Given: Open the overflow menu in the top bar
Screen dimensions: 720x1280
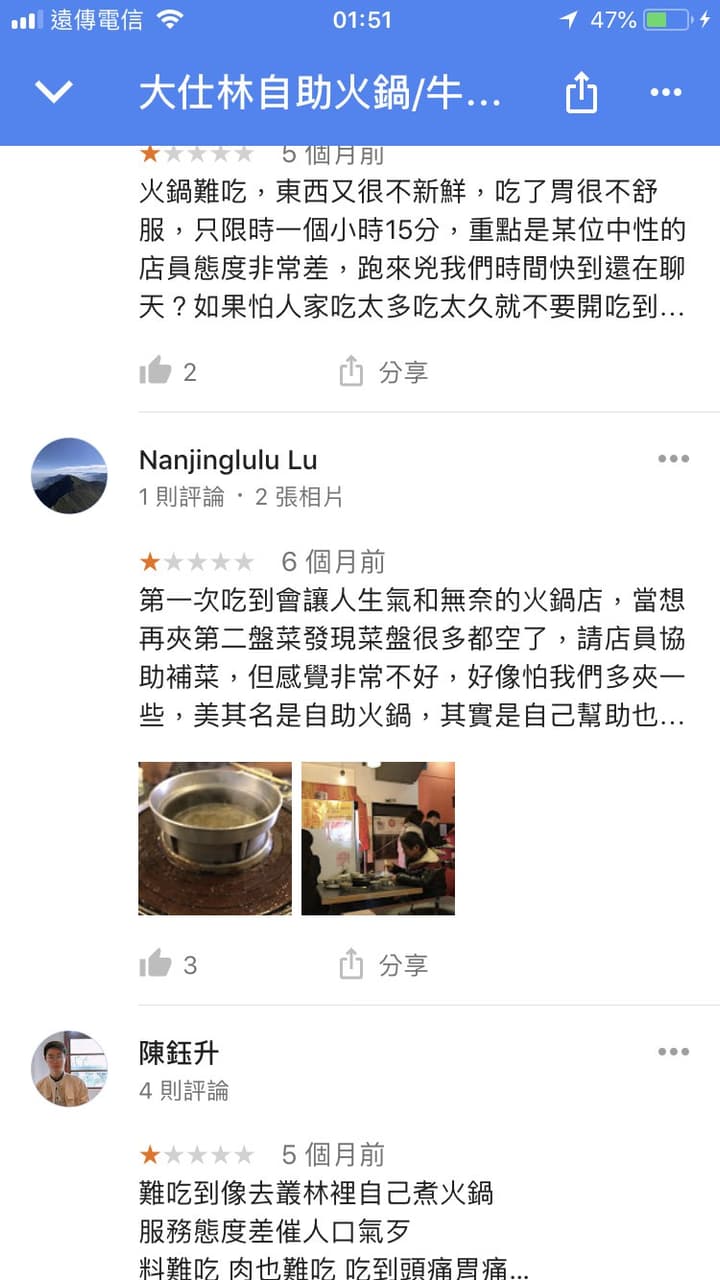Looking at the screenshot, I should pyautogui.click(x=666, y=92).
